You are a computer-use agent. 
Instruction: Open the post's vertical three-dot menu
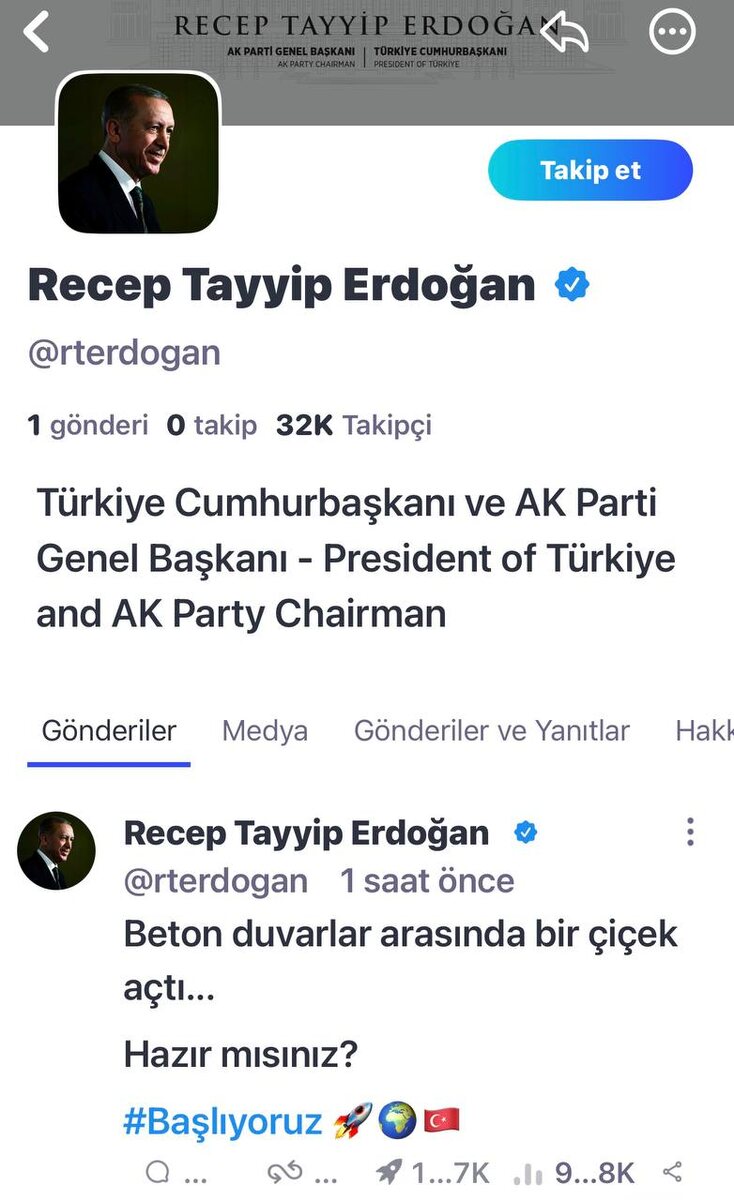pyautogui.click(x=690, y=832)
